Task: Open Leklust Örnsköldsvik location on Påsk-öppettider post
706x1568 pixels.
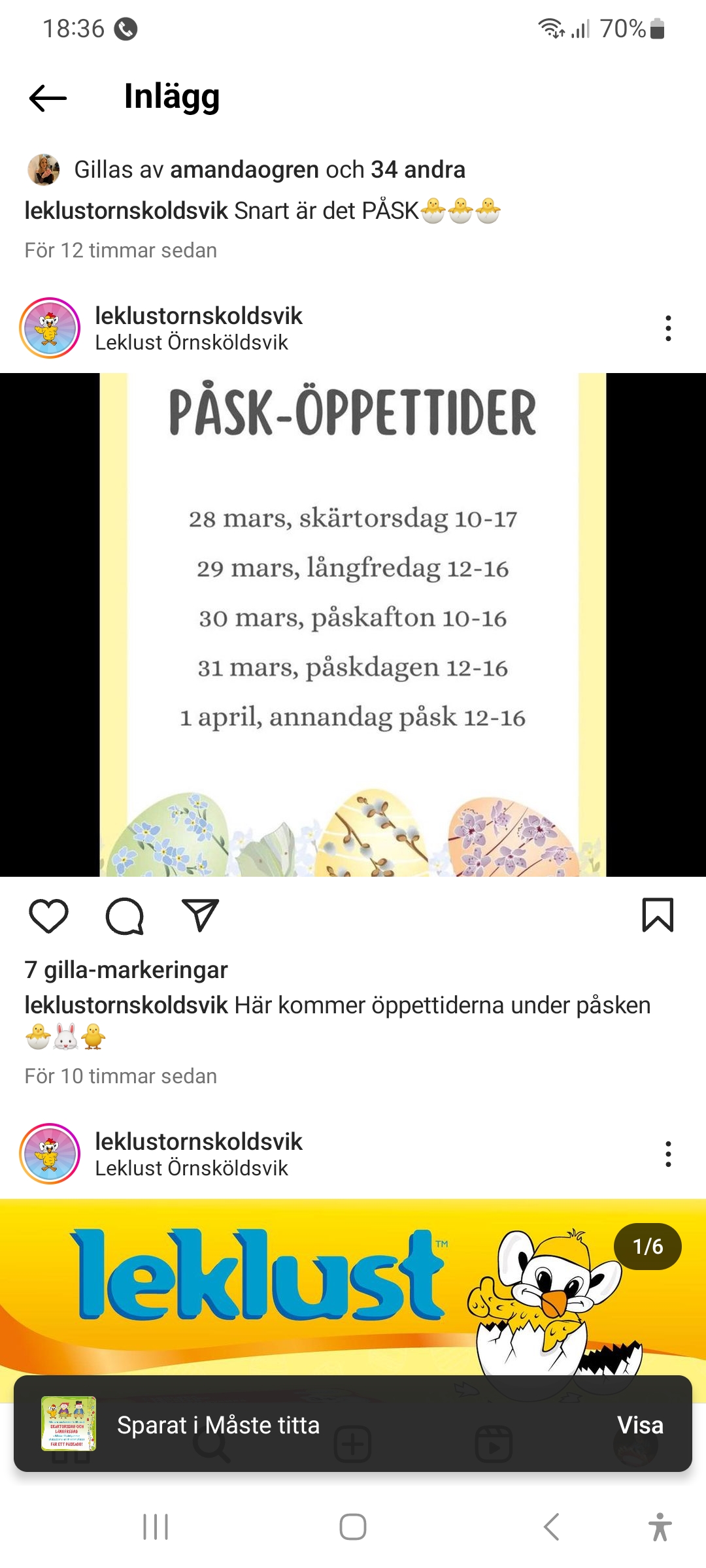Action: [191, 342]
